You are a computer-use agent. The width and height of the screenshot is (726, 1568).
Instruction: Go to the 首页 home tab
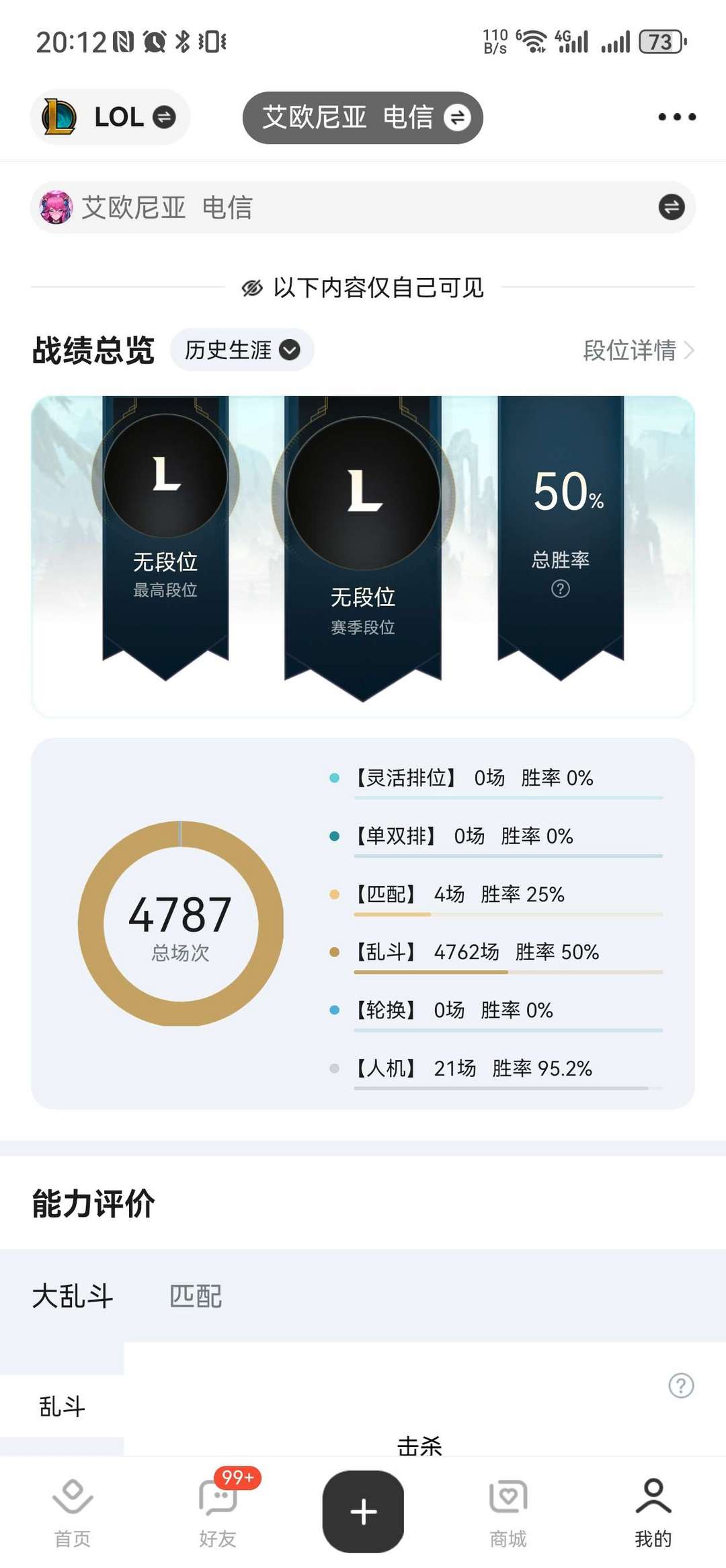(x=73, y=1511)
